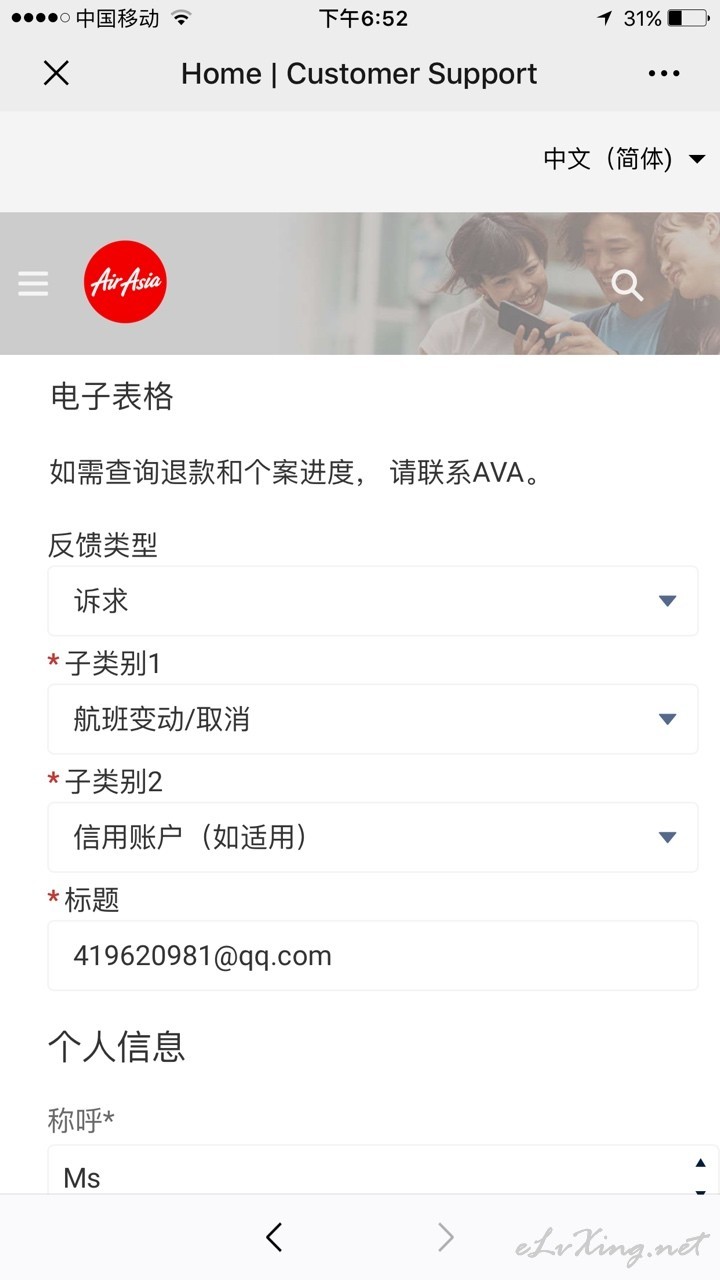
Task: Go back with the browser back arrow
Action: (274, 1237)
